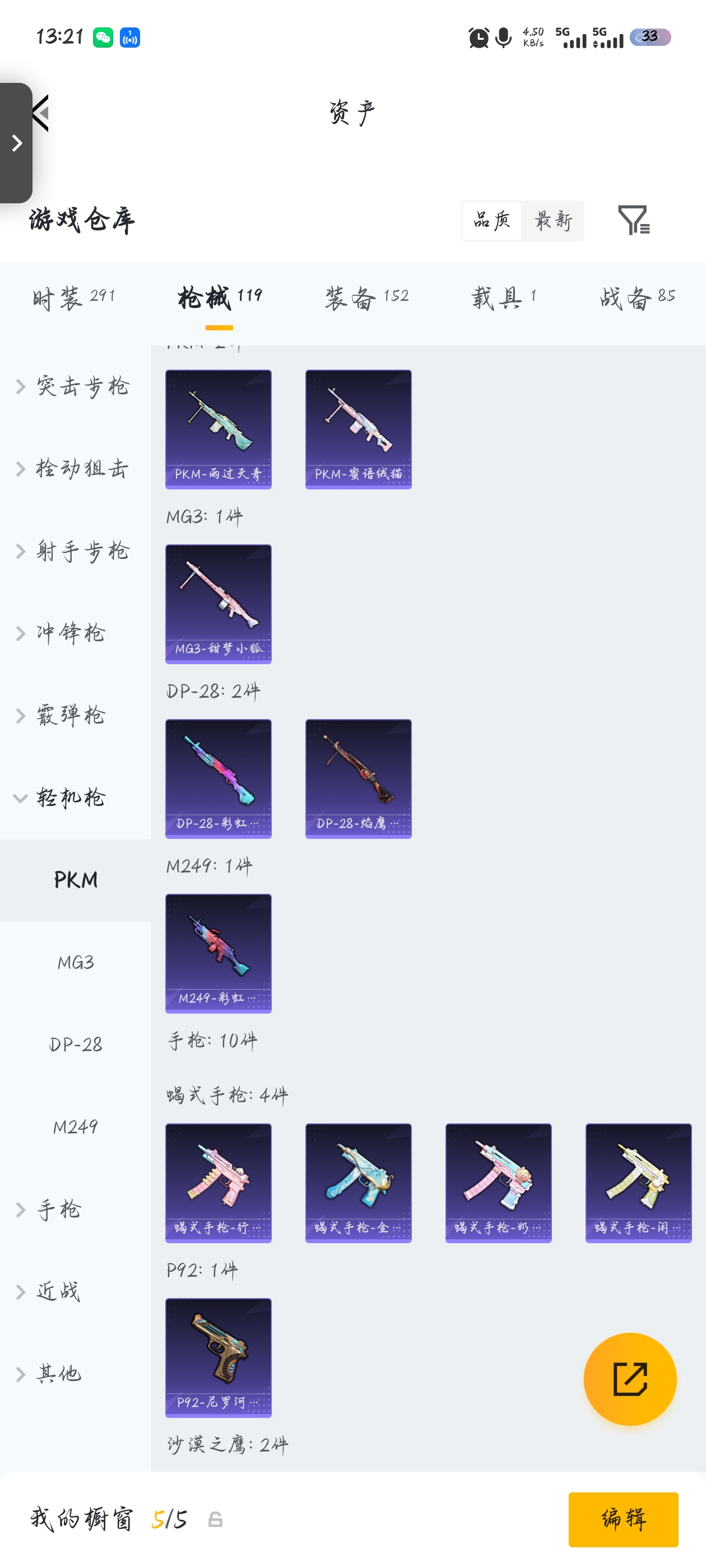Select DP-28 in the sidebar

76,1044
